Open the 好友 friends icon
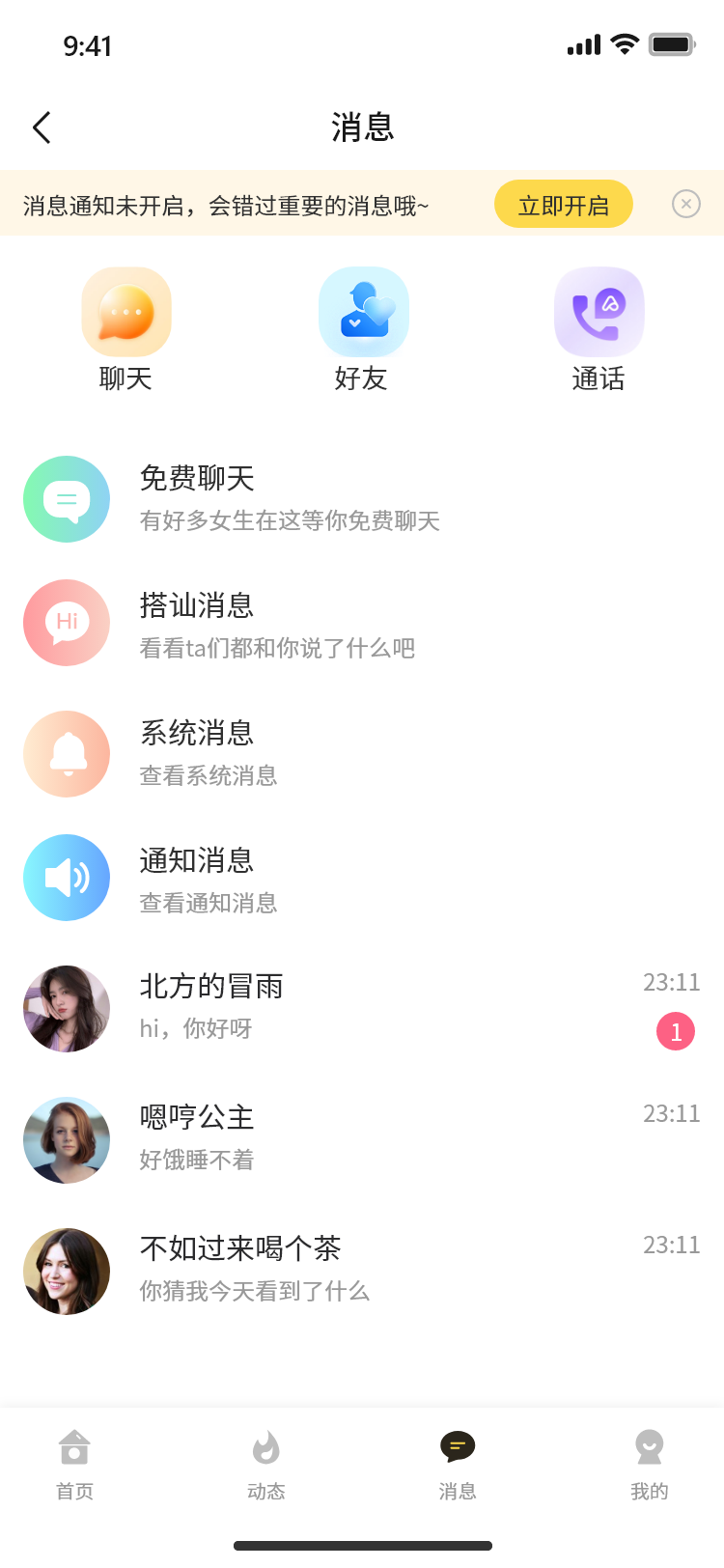This screenshot has height=1568, width=724. click(x=363, y=312)
